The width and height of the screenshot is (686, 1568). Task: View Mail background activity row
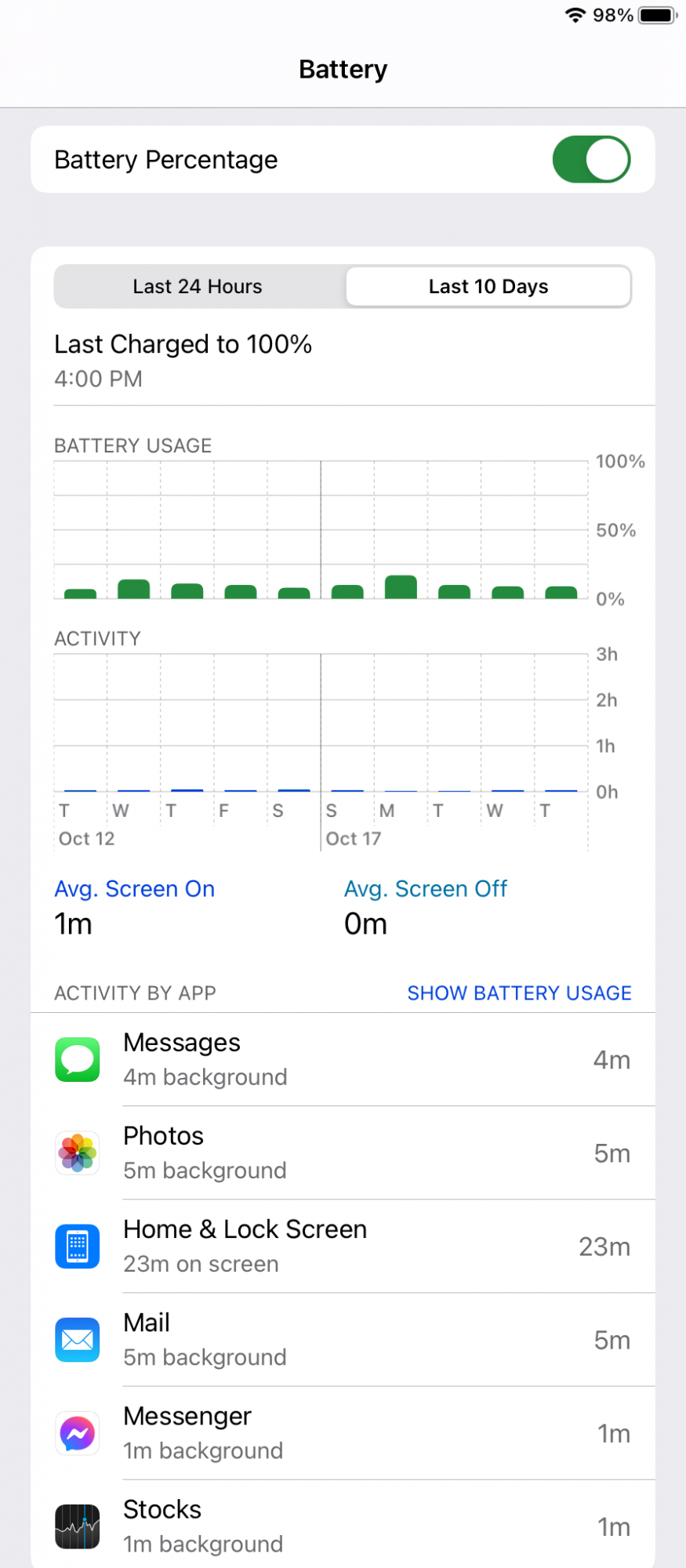(x=343, y=1340)
